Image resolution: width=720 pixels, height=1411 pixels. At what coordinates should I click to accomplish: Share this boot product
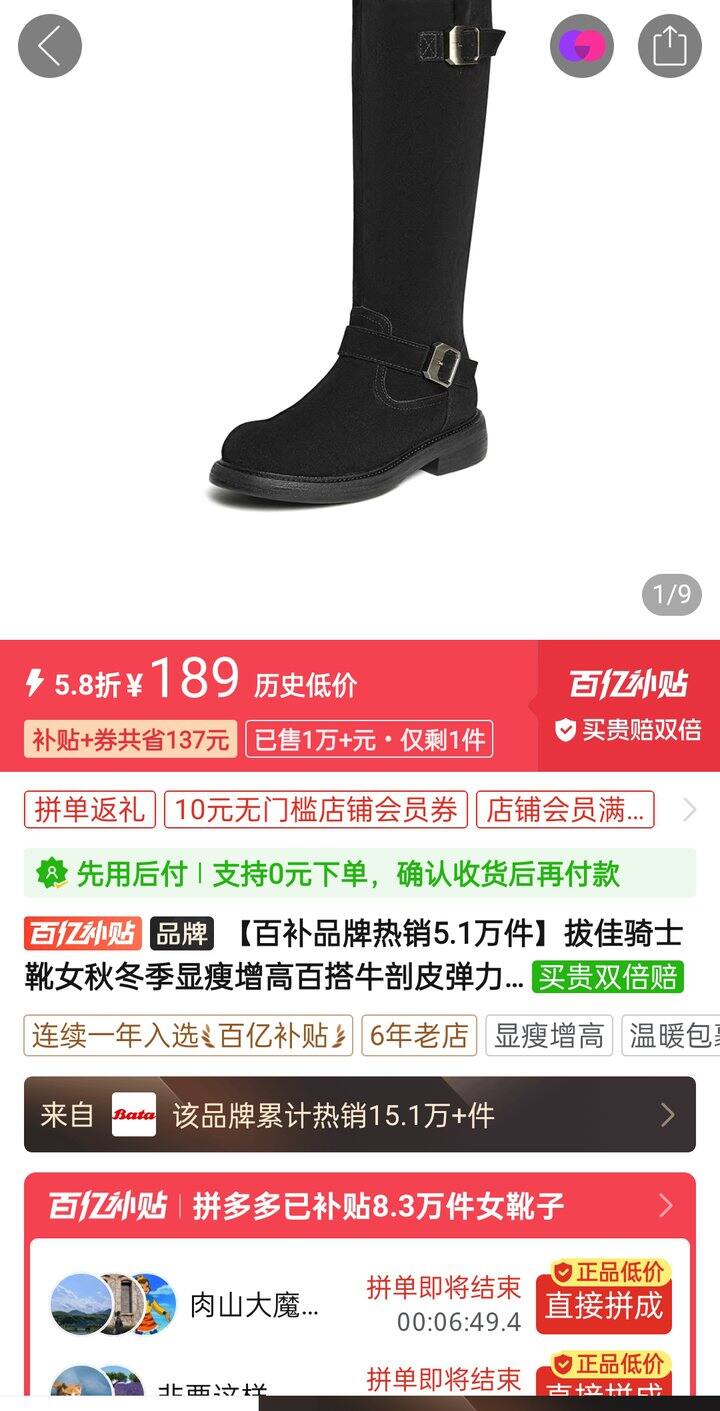(x=669, y=46)
